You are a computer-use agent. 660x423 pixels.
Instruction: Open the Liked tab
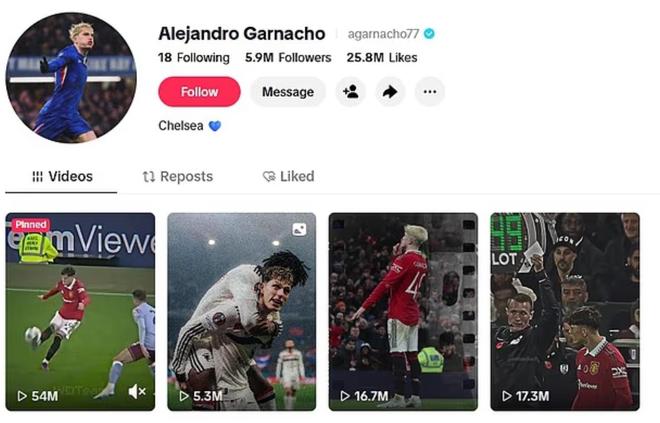pyautogui.click(x=288, y=176)
